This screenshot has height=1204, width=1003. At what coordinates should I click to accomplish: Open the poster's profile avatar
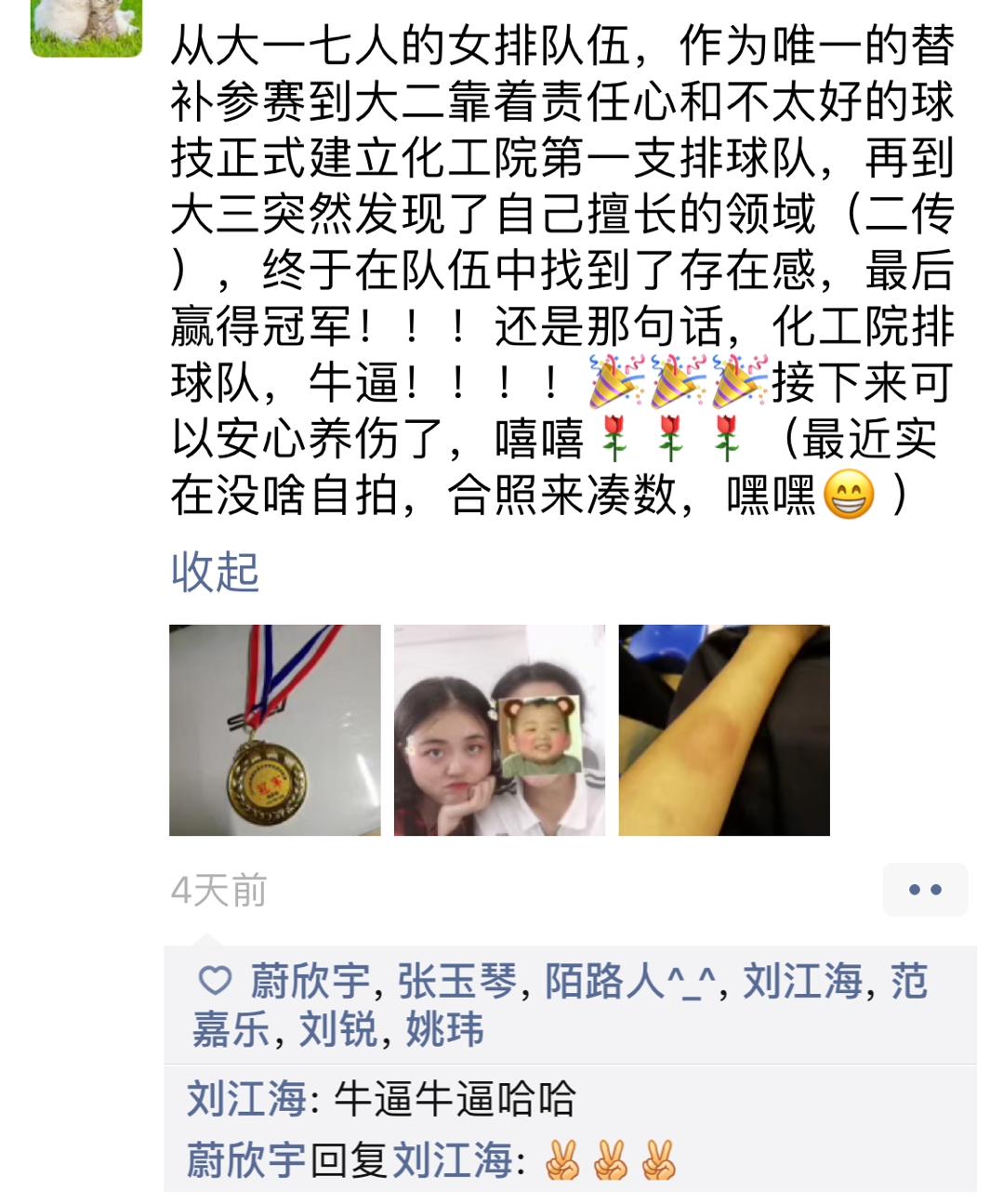pyautogui.click(x=86, y=26)
